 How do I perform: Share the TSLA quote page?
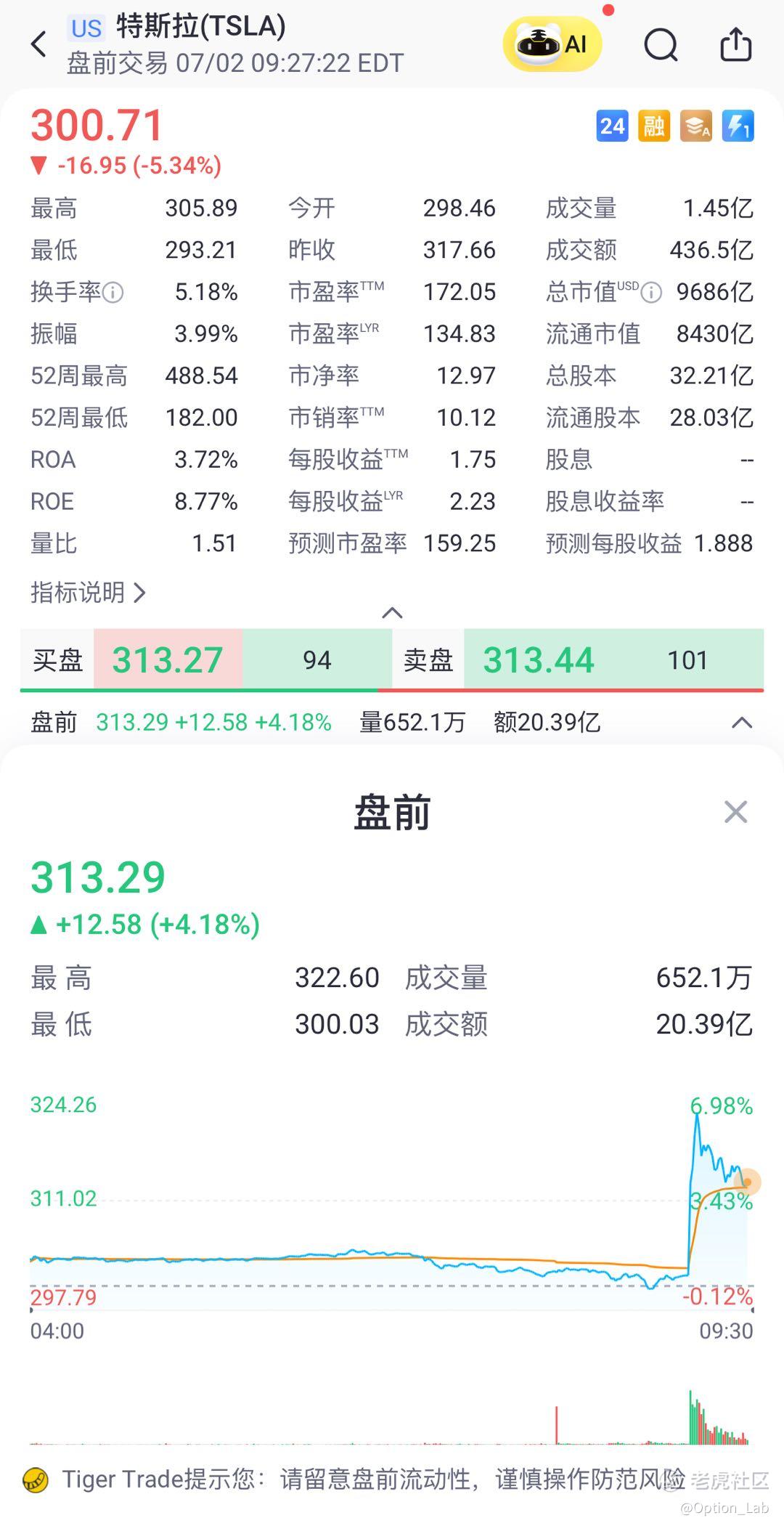tap(735, 44)
